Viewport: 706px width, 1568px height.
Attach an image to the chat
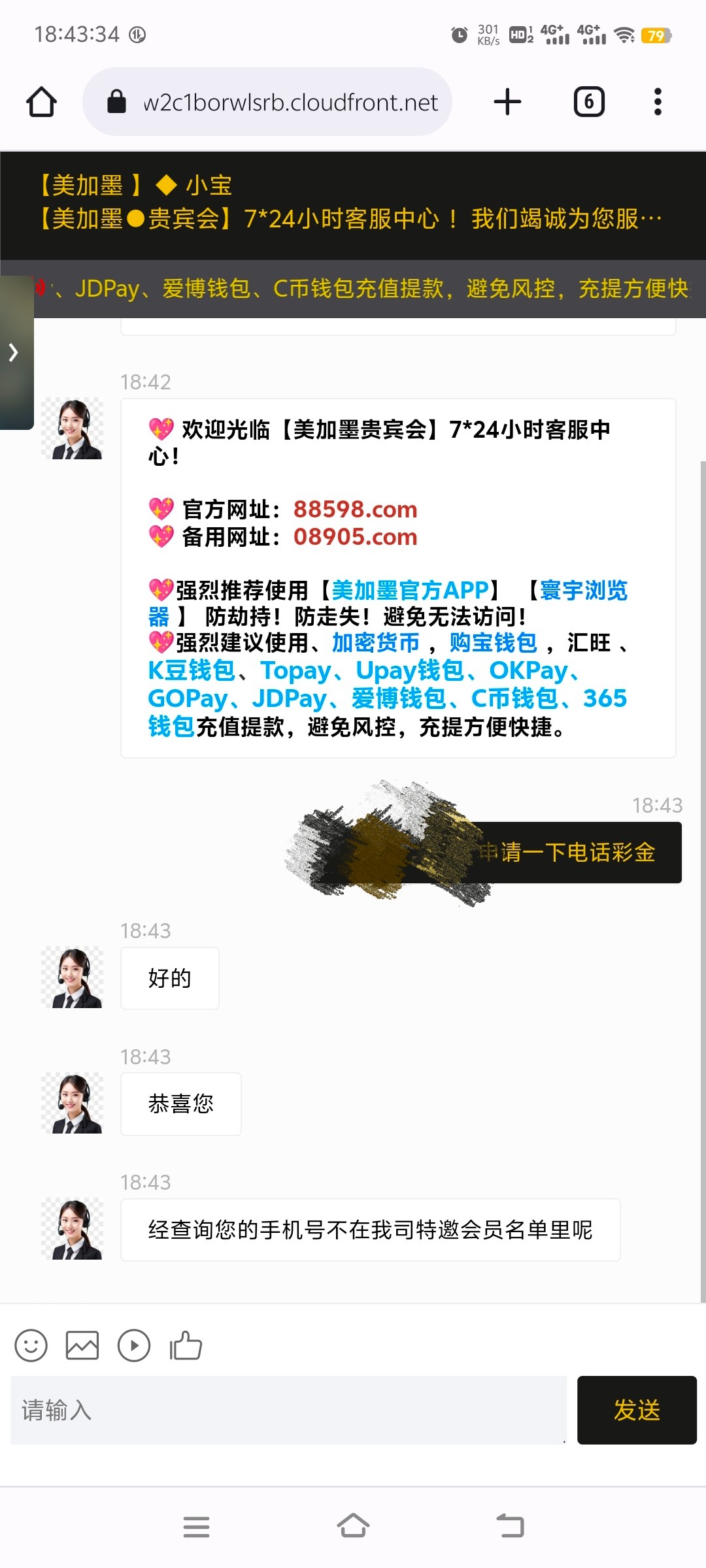pos(82,1346)
